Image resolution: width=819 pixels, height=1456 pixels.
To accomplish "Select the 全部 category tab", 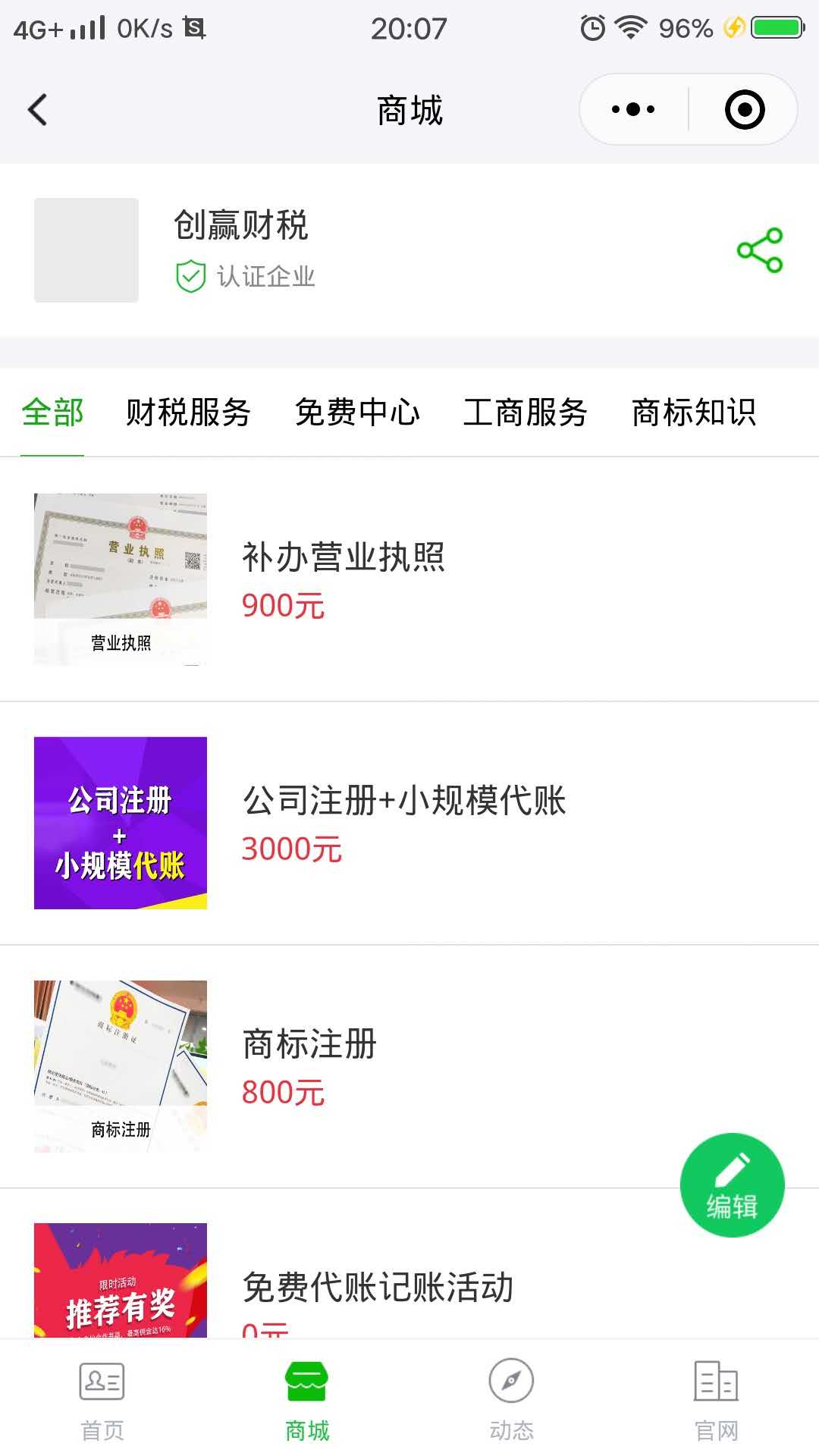I will click(x=52, y=413).
